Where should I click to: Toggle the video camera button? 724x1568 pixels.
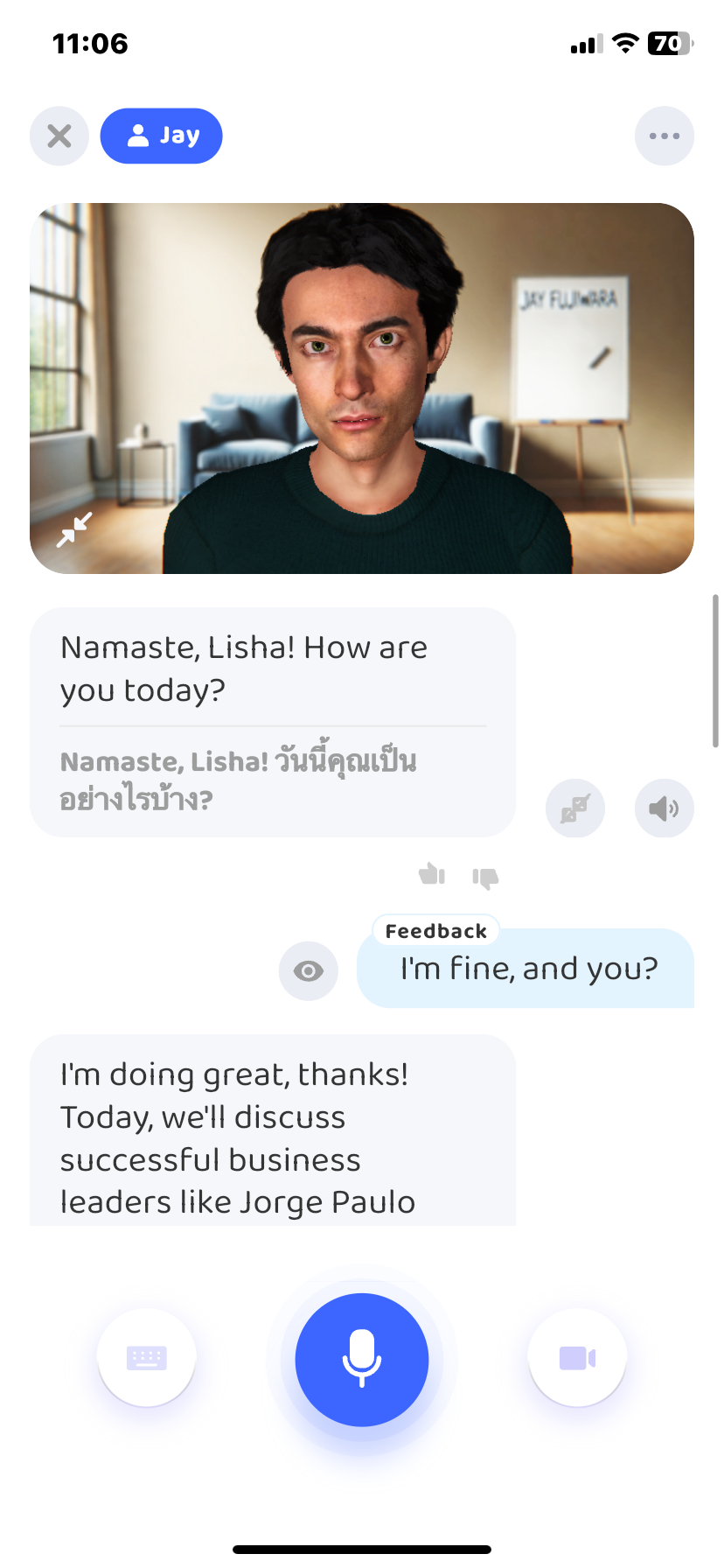click(577, 1357)
